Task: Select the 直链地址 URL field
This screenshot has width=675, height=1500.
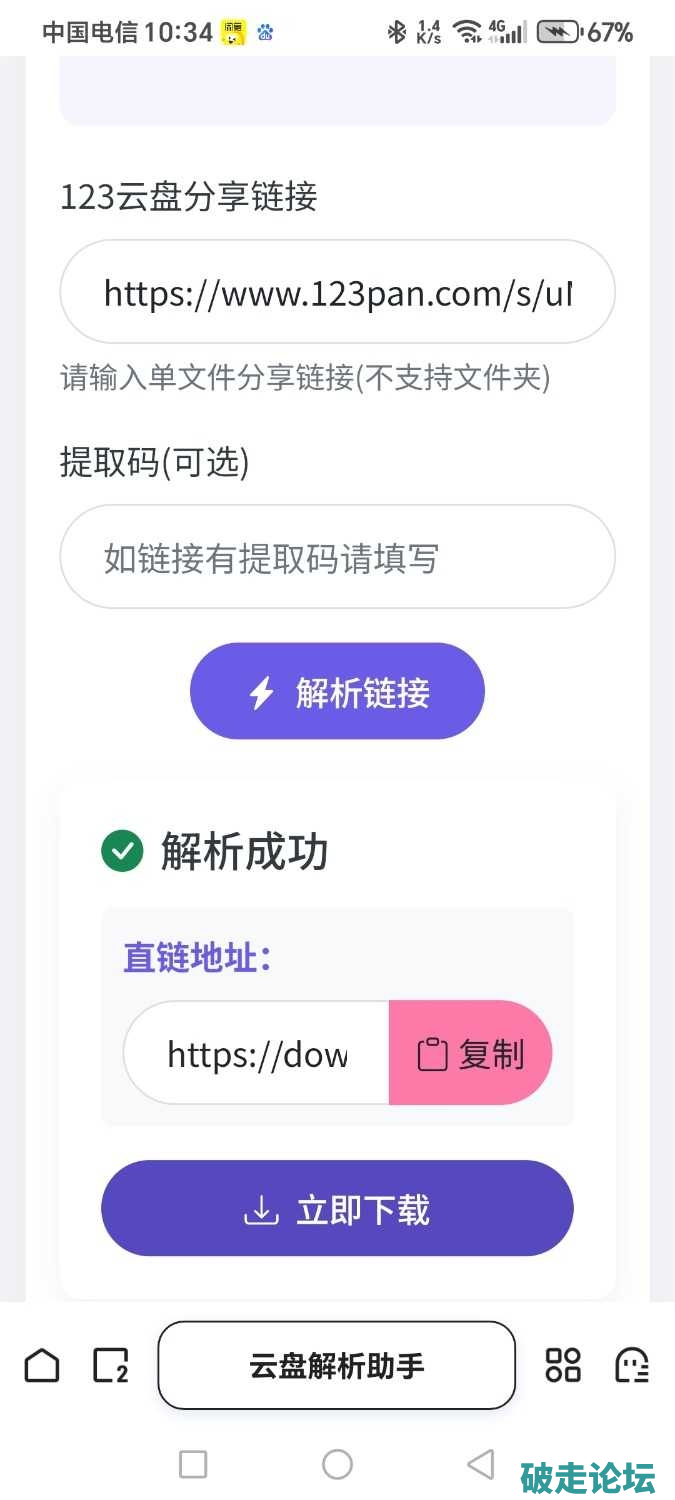Action: [256, 1053]
